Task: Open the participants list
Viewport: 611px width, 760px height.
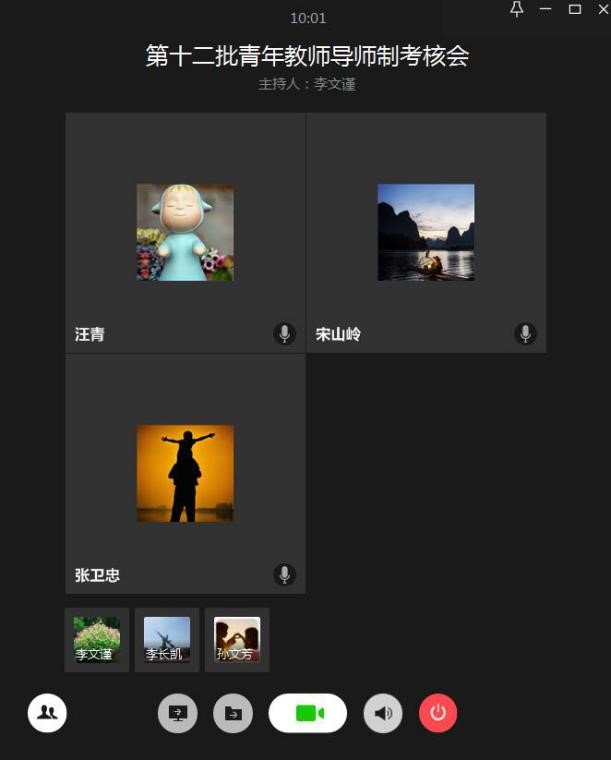Action: (47, 713)
